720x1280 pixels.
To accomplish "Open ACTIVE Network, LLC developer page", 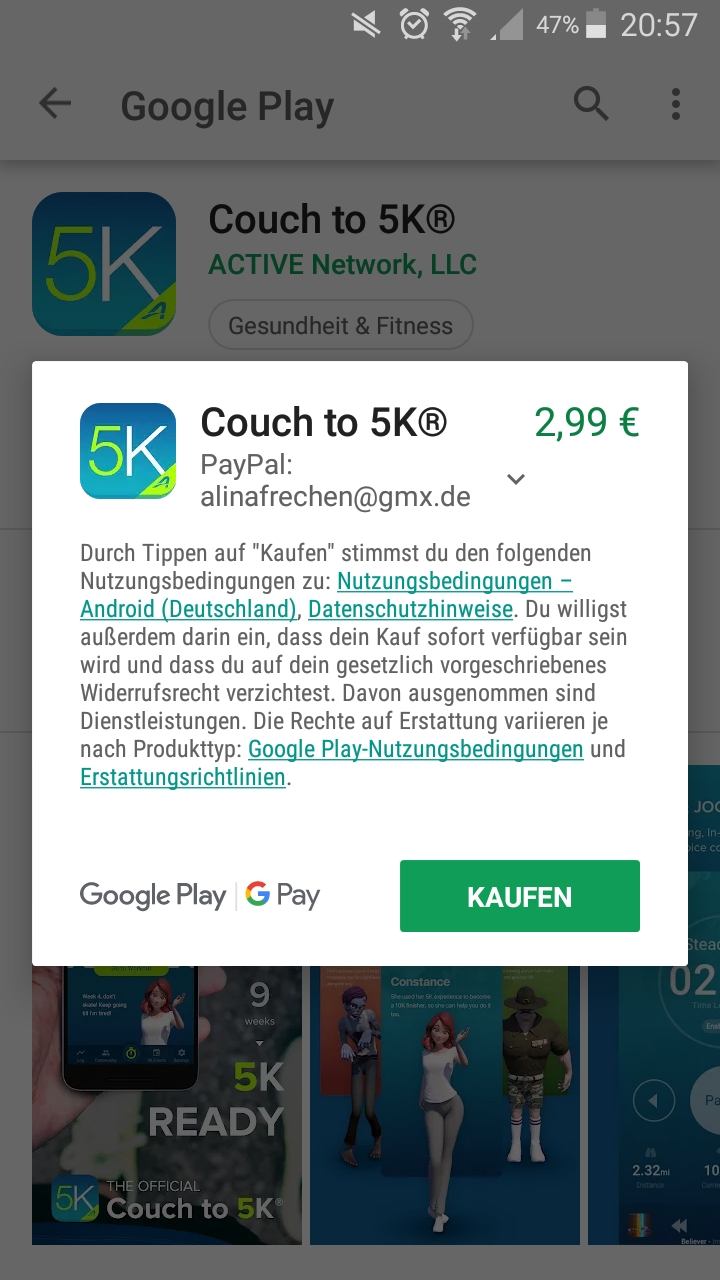I will 342,265.
